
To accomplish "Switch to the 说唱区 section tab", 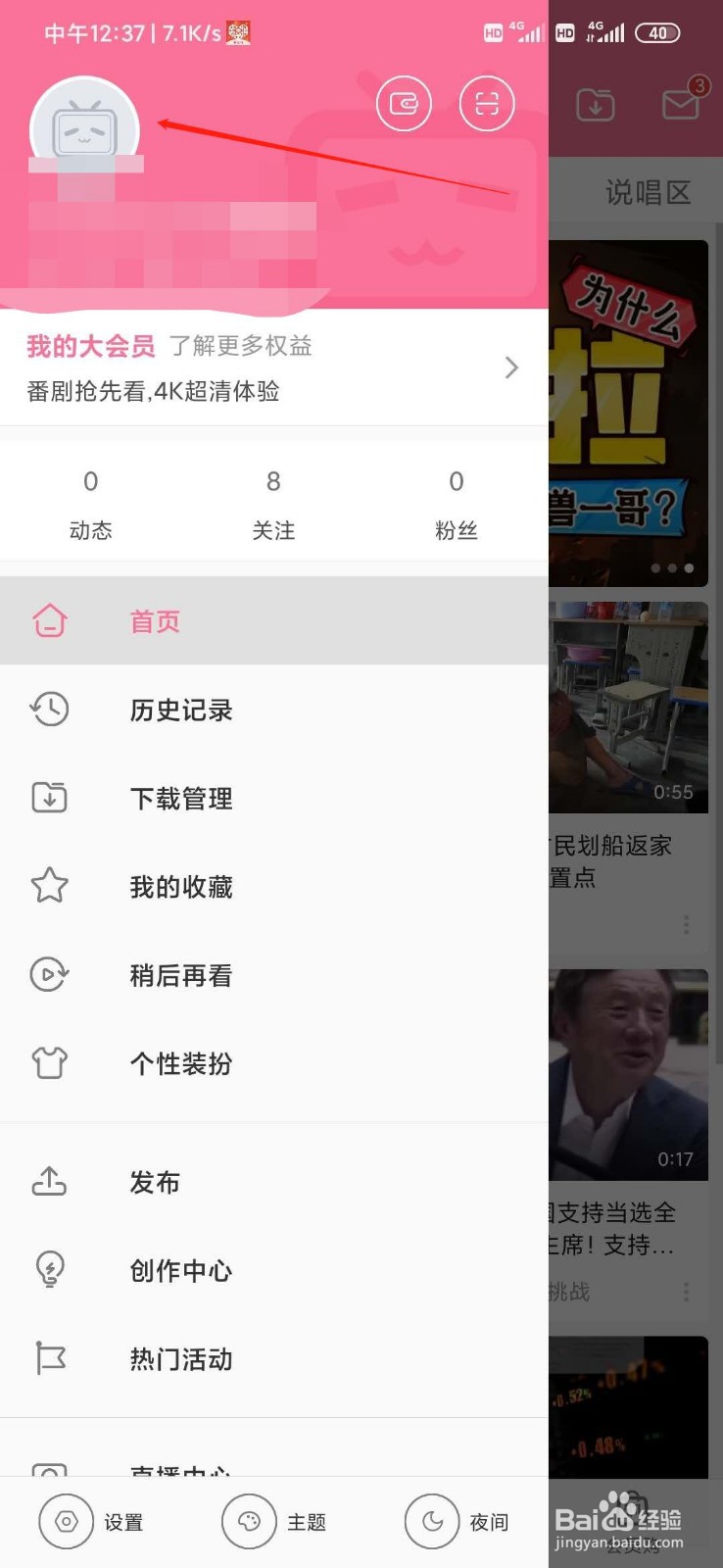I will [x=646, y=191].
